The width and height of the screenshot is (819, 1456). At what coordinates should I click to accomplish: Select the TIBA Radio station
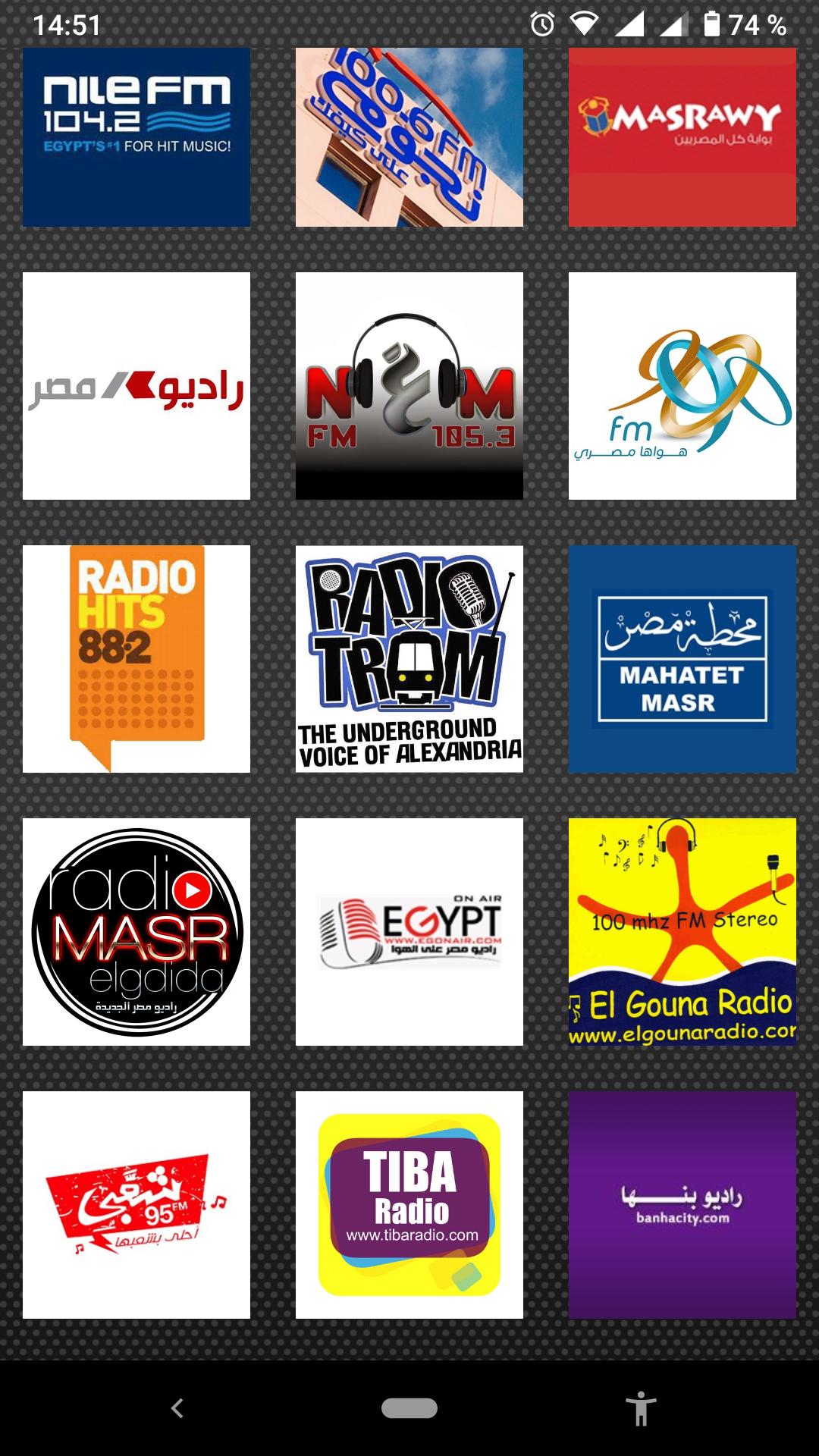coord(409,1204)
